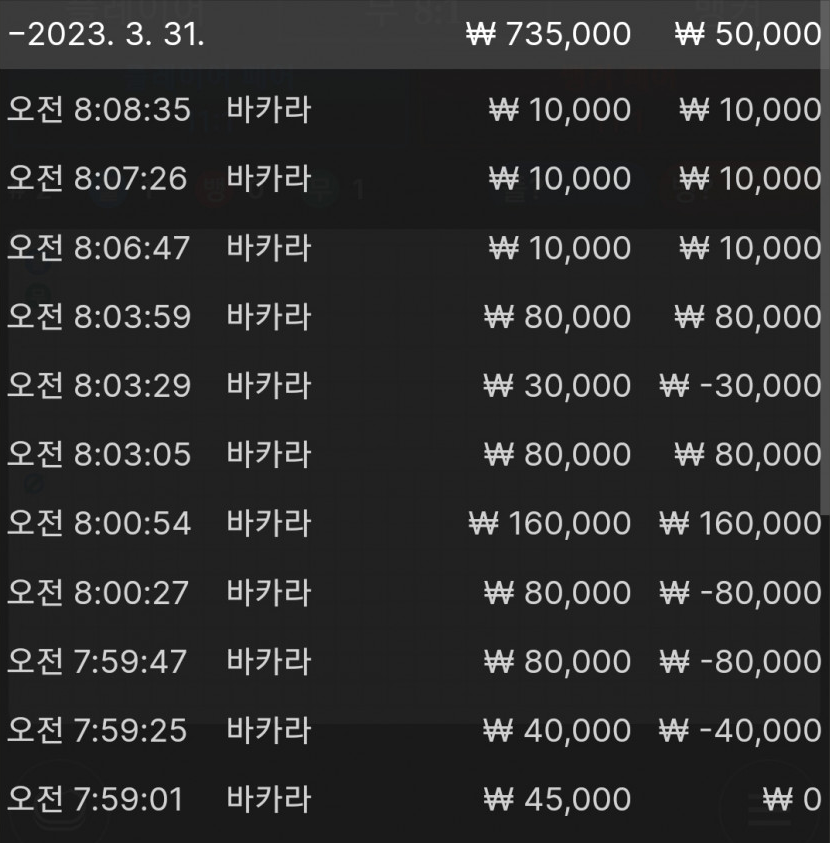The image size is (830, 843).
Task: Open the 오전 7:59:25 ₩40,000 round
Action: tap(415, 730)
